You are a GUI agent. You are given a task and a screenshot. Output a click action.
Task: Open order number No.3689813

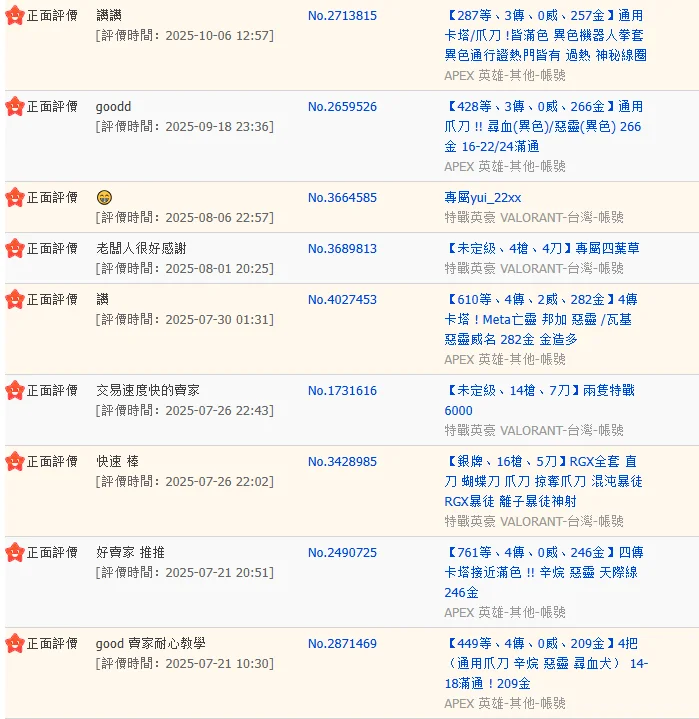(342, 249)
